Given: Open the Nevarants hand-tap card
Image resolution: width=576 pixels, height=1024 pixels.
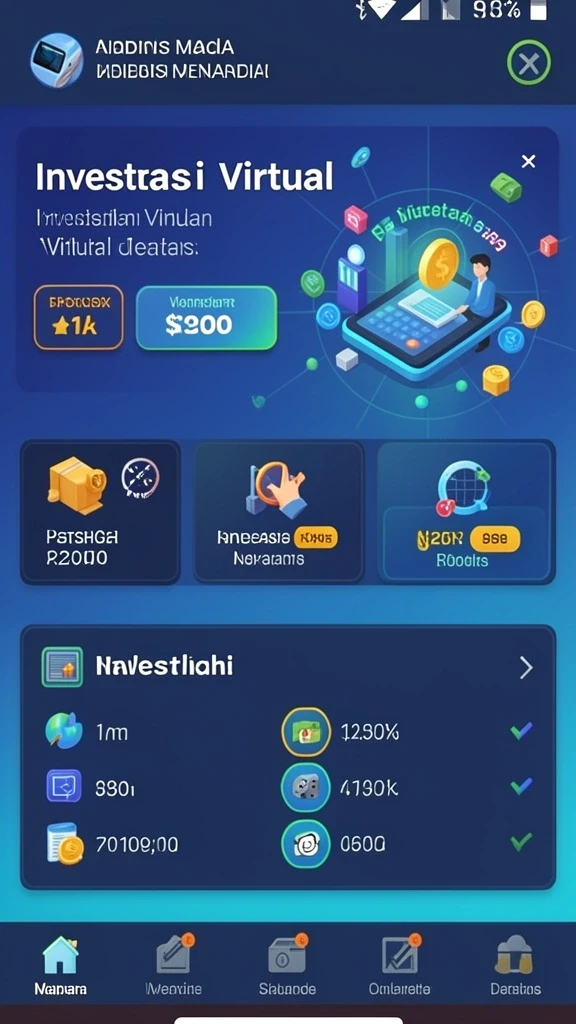Looking at the screenshot, I should [x=279, y=511].
